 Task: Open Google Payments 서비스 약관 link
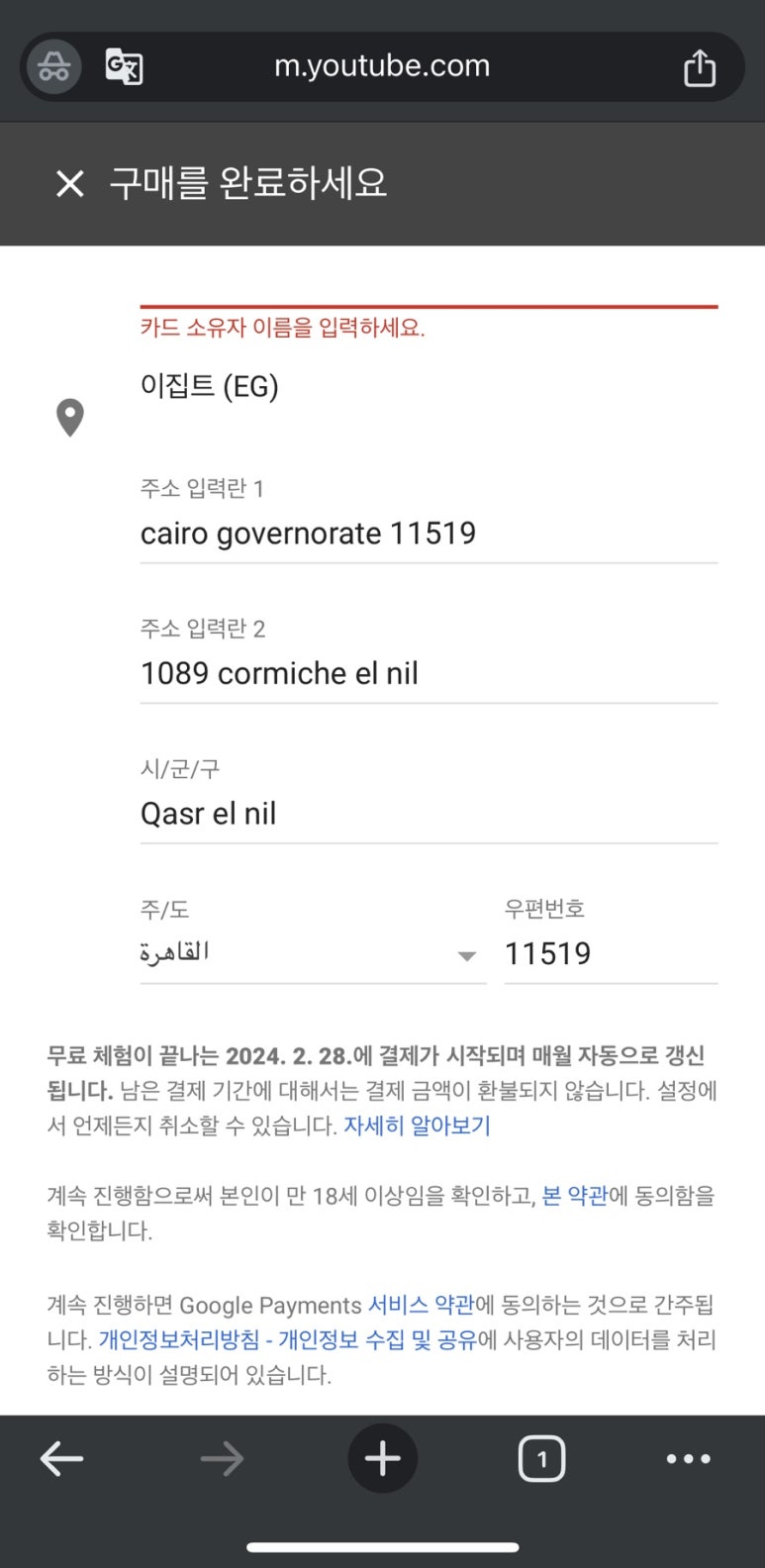[421, 1305]
